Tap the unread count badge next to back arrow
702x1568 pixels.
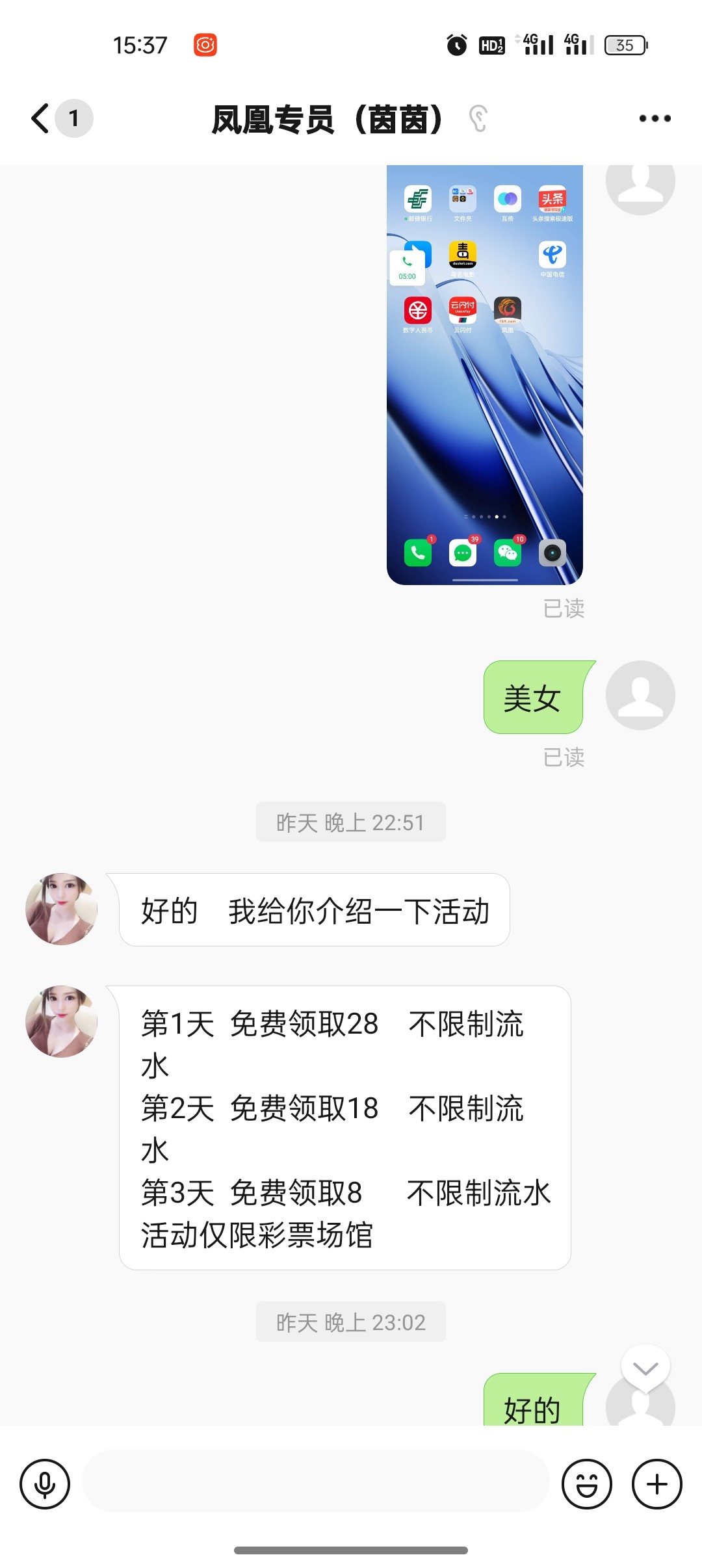(73, 118)
